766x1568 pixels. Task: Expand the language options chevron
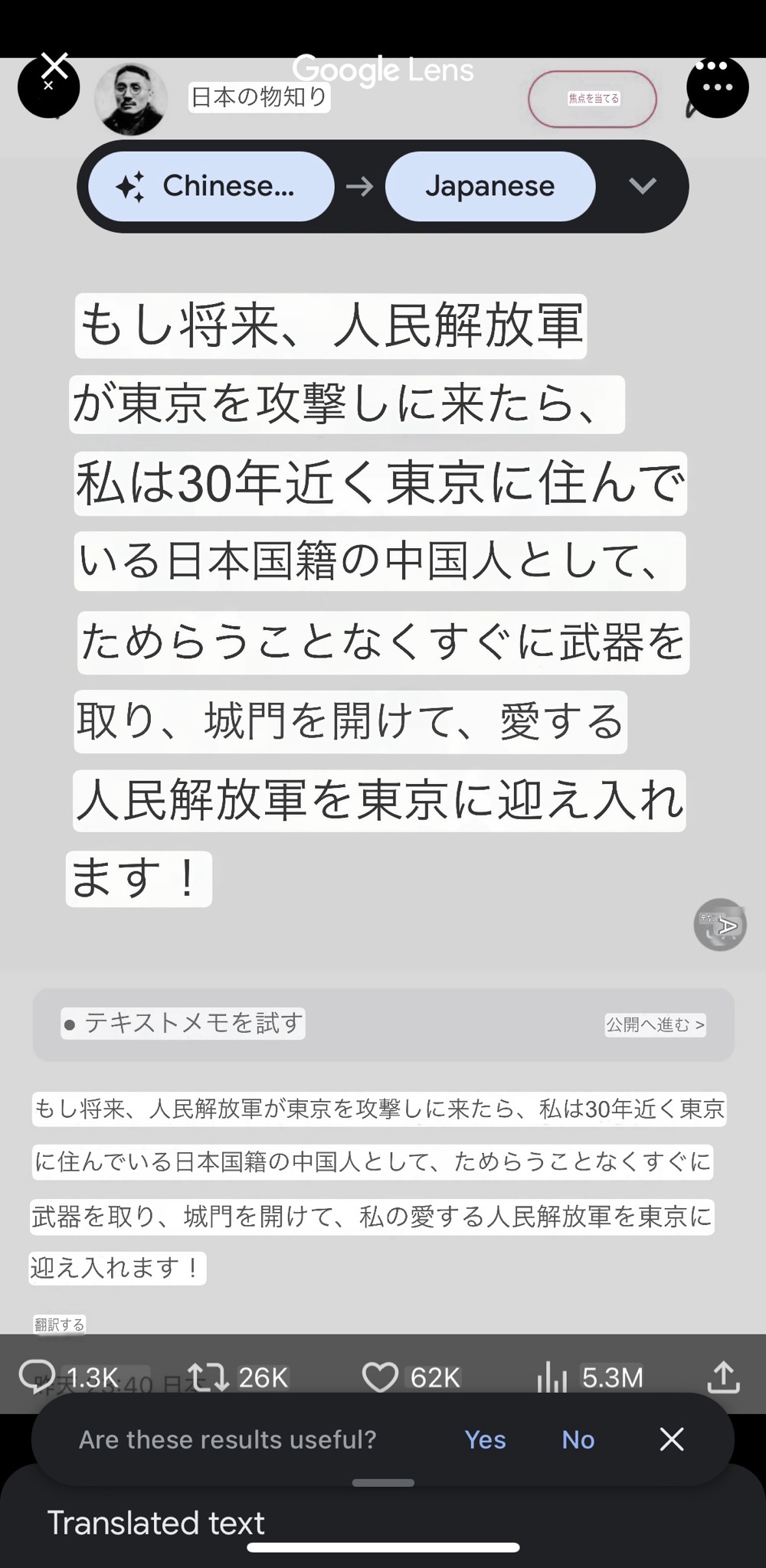[642, 186]
